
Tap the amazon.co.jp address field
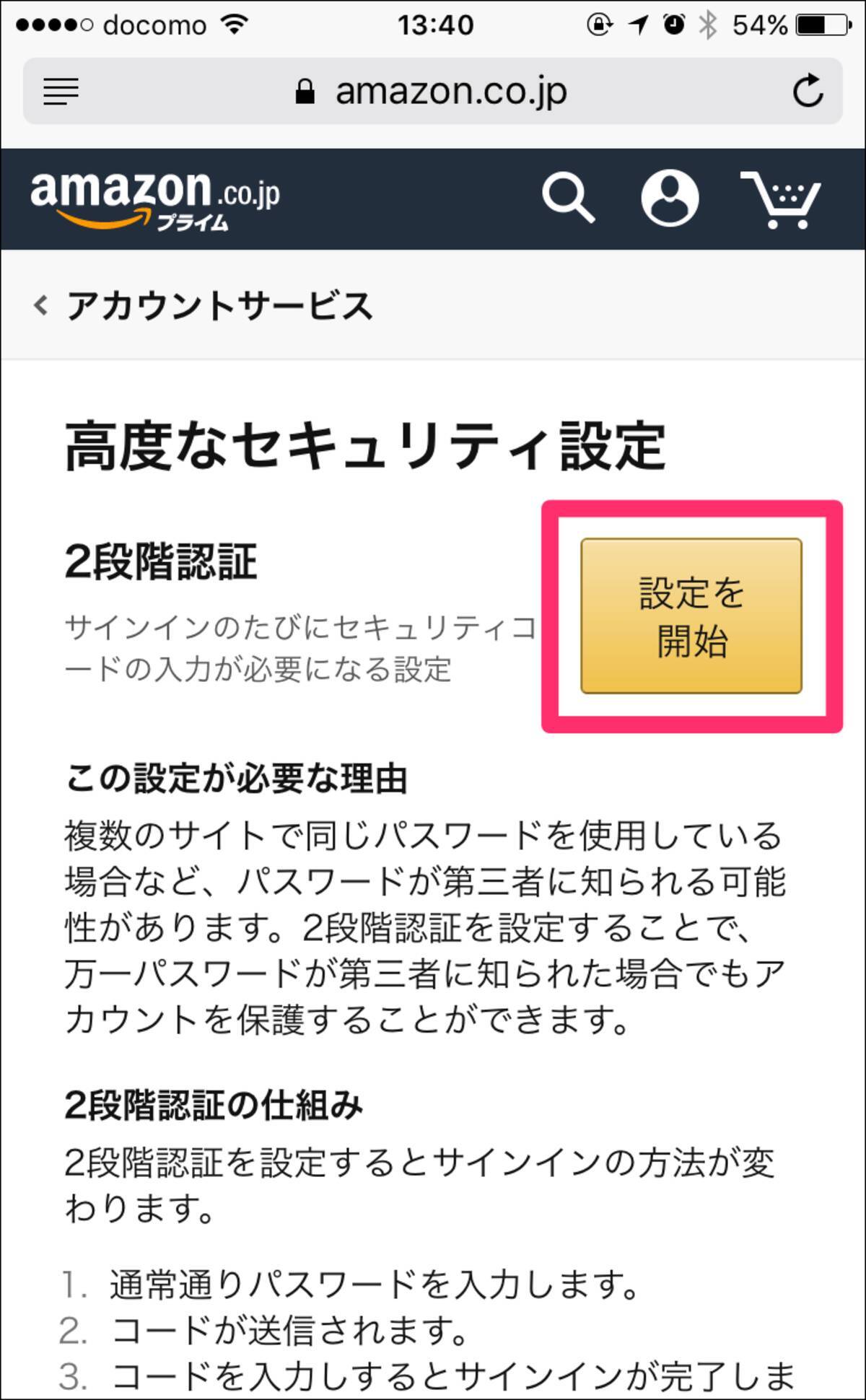[x=433, y=92]
